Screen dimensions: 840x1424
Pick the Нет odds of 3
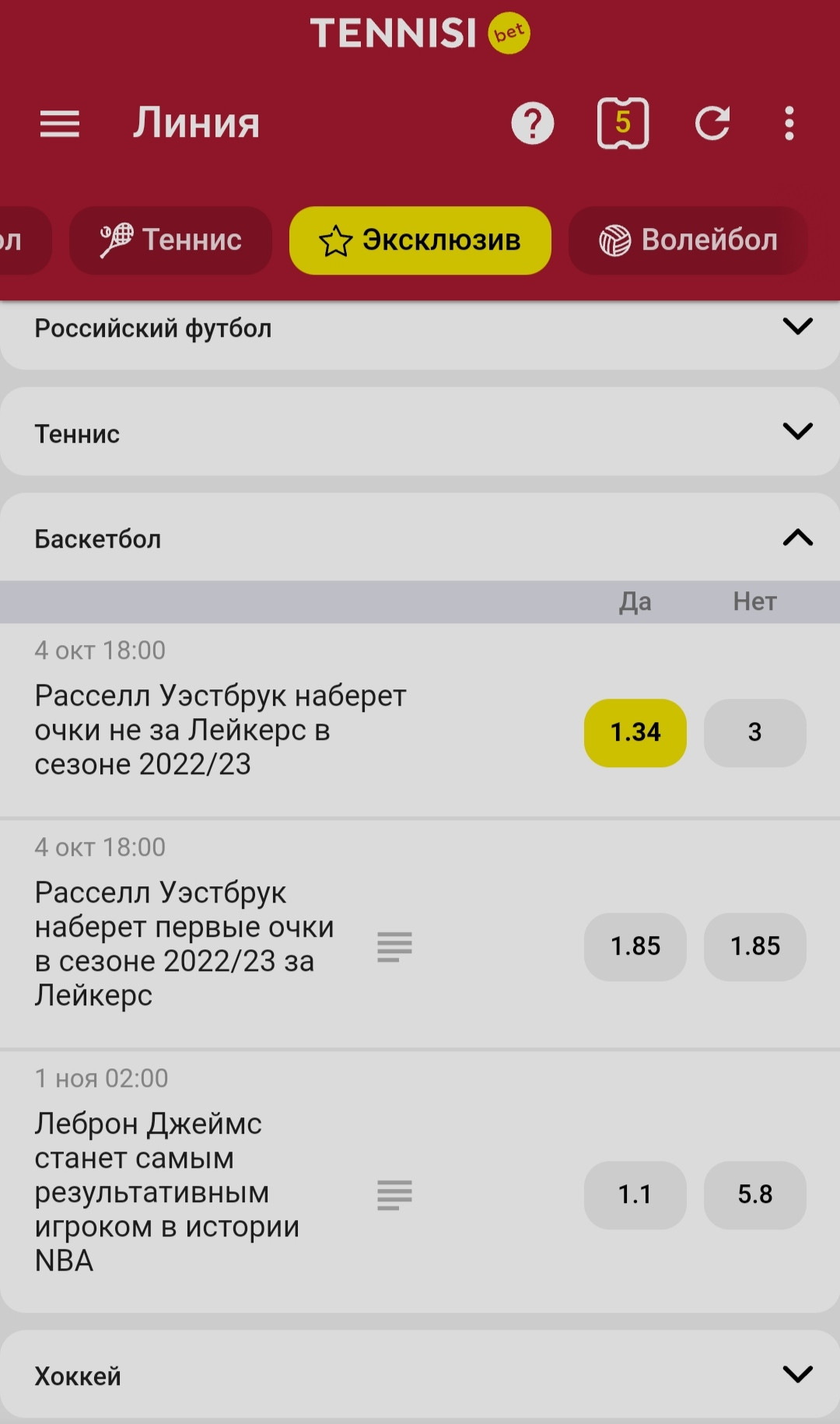point(755,733)
